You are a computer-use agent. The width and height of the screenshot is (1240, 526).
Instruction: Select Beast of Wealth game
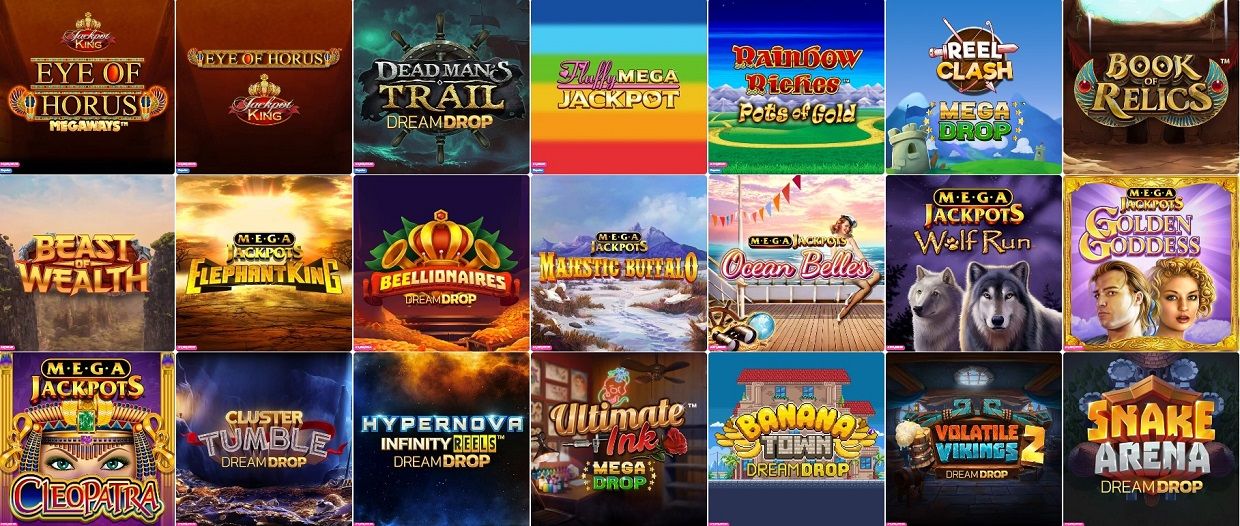tap(87, 263)
